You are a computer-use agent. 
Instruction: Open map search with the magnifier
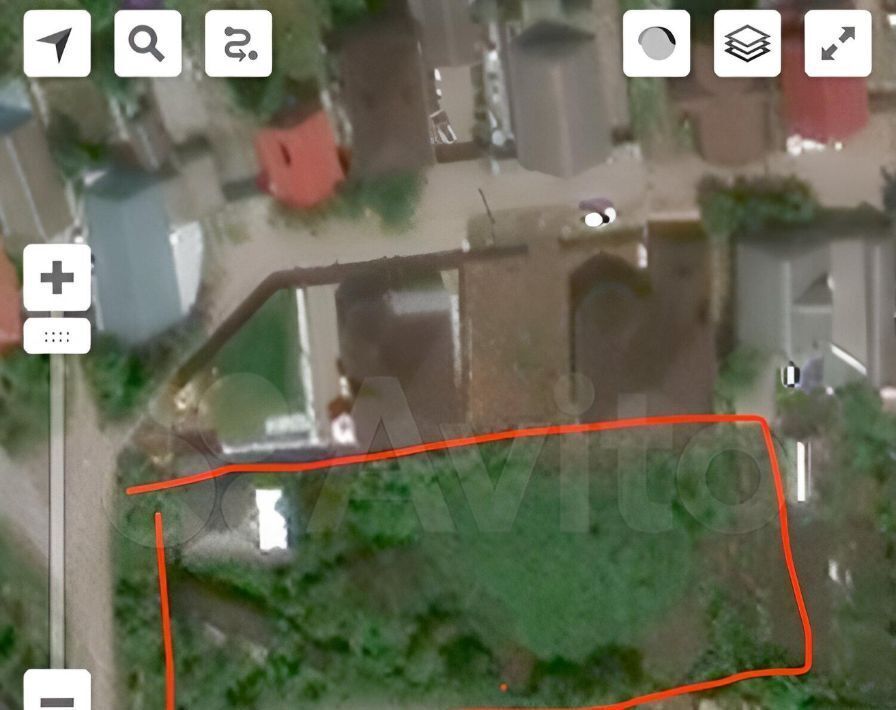148,44
